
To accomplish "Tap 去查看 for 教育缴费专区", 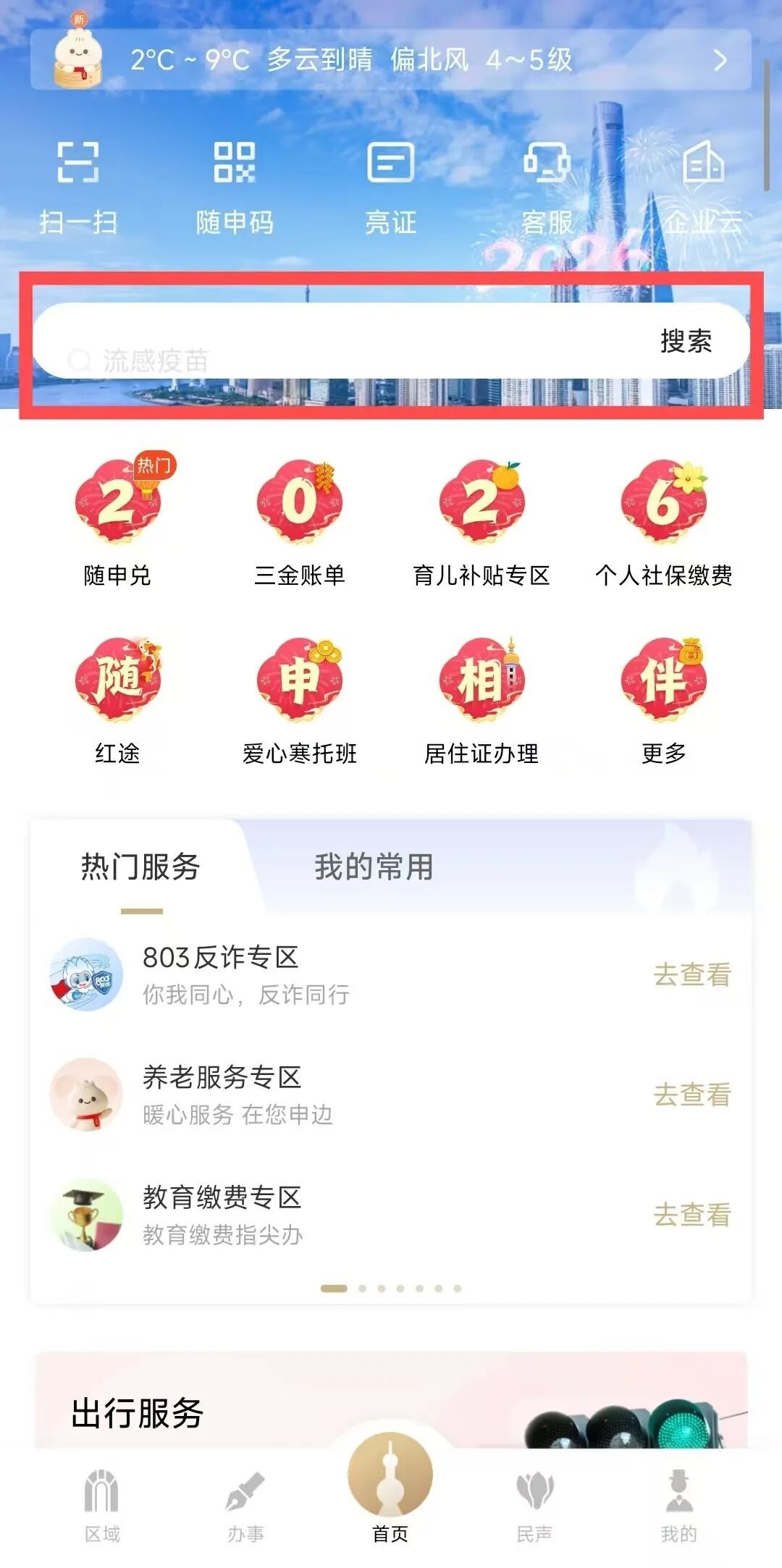I will coord(691,1215).
